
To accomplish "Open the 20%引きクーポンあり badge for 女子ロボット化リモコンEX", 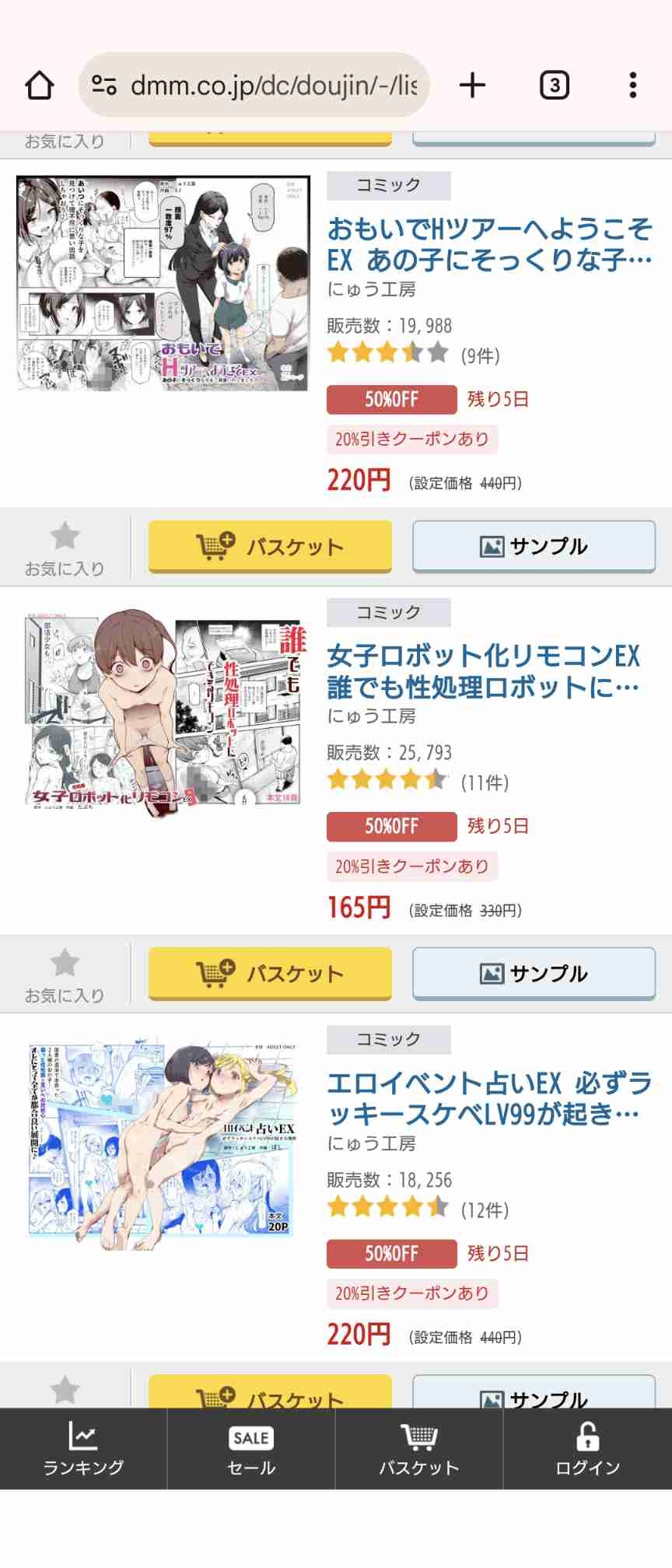I will 411,866.
